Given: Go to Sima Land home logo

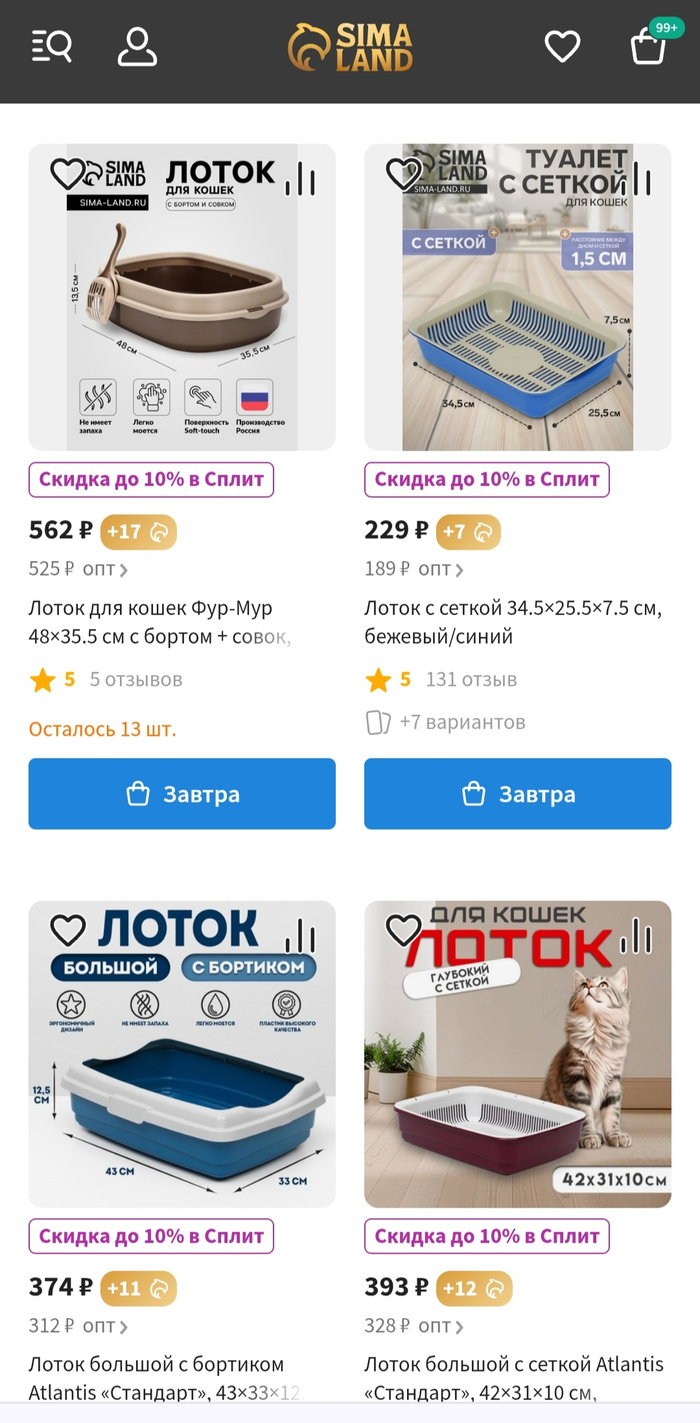Looking at the screenshot, I should pyautogui.click(x=350, y=47).
